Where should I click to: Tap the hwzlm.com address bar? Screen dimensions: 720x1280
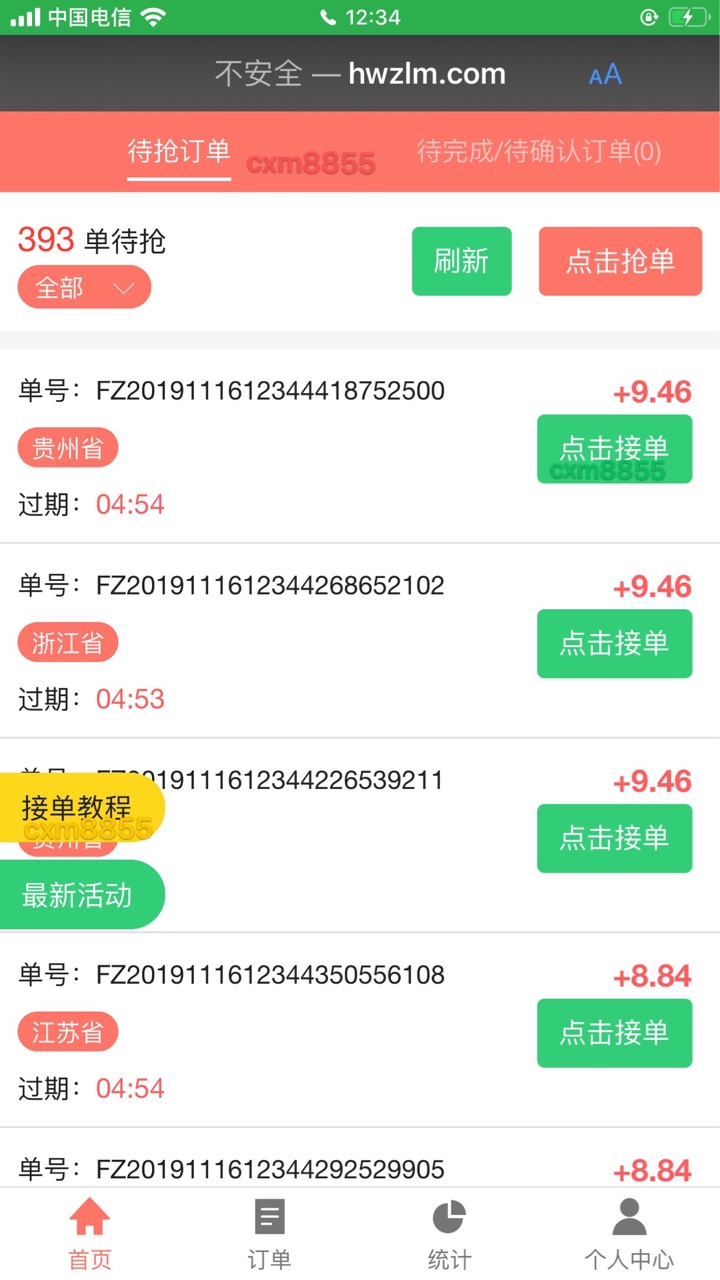coord(360,74)
